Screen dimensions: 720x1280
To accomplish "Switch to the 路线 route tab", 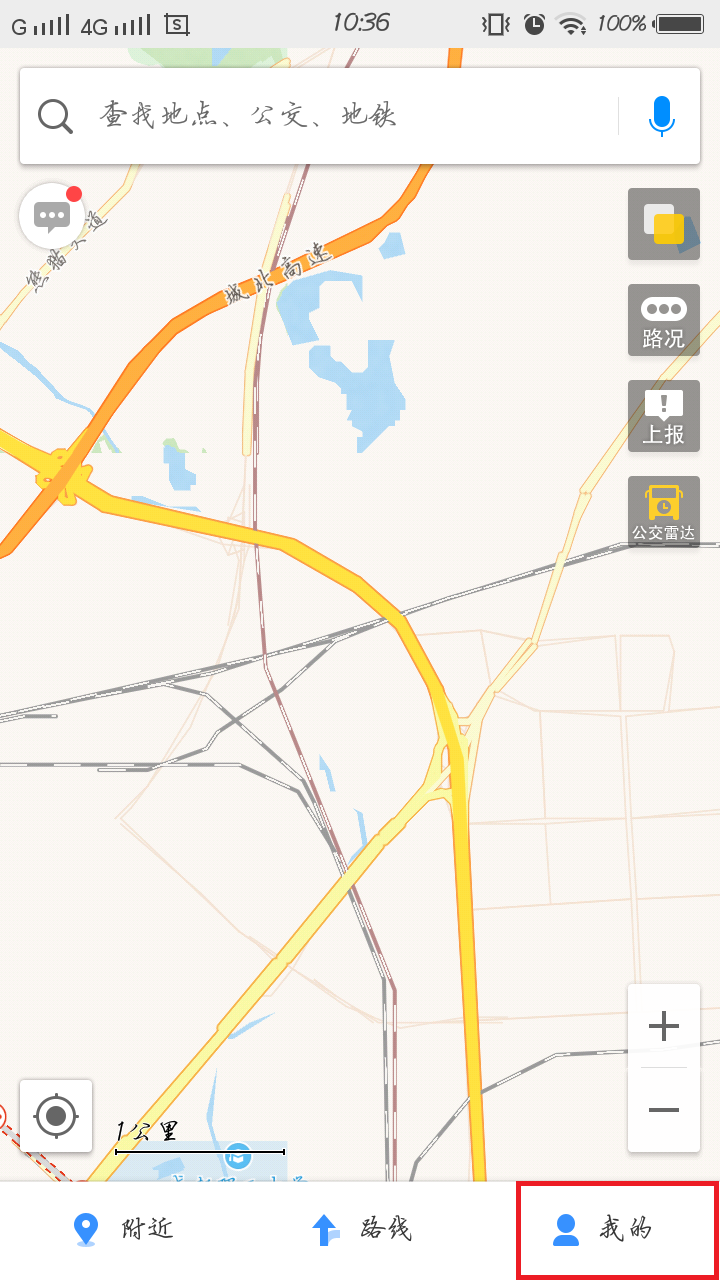I will pyautogui.click(x=362, y=1229).
